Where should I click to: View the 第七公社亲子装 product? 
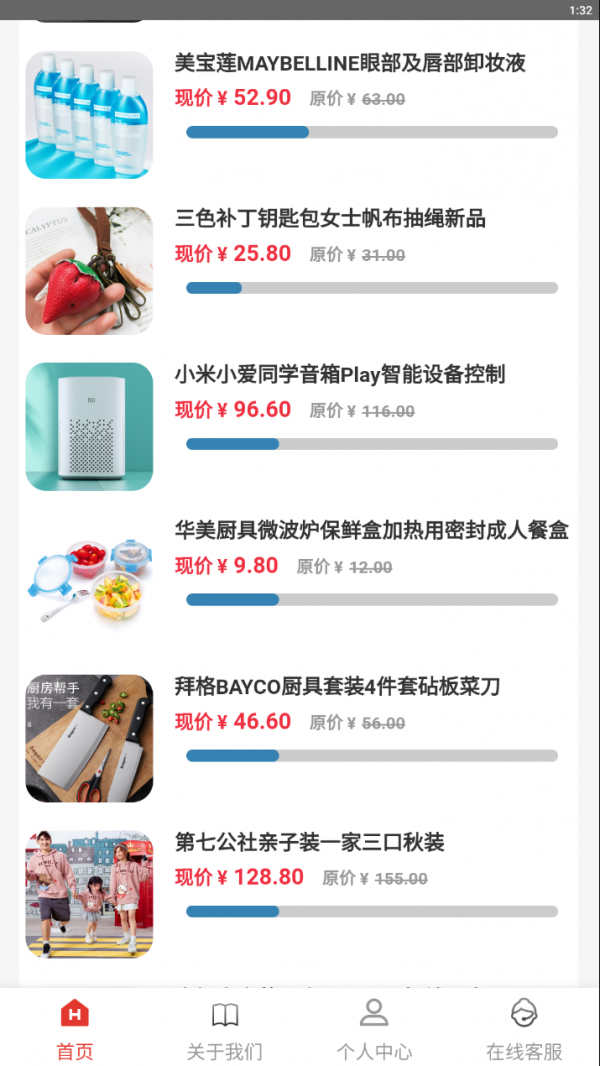[309, 843]
